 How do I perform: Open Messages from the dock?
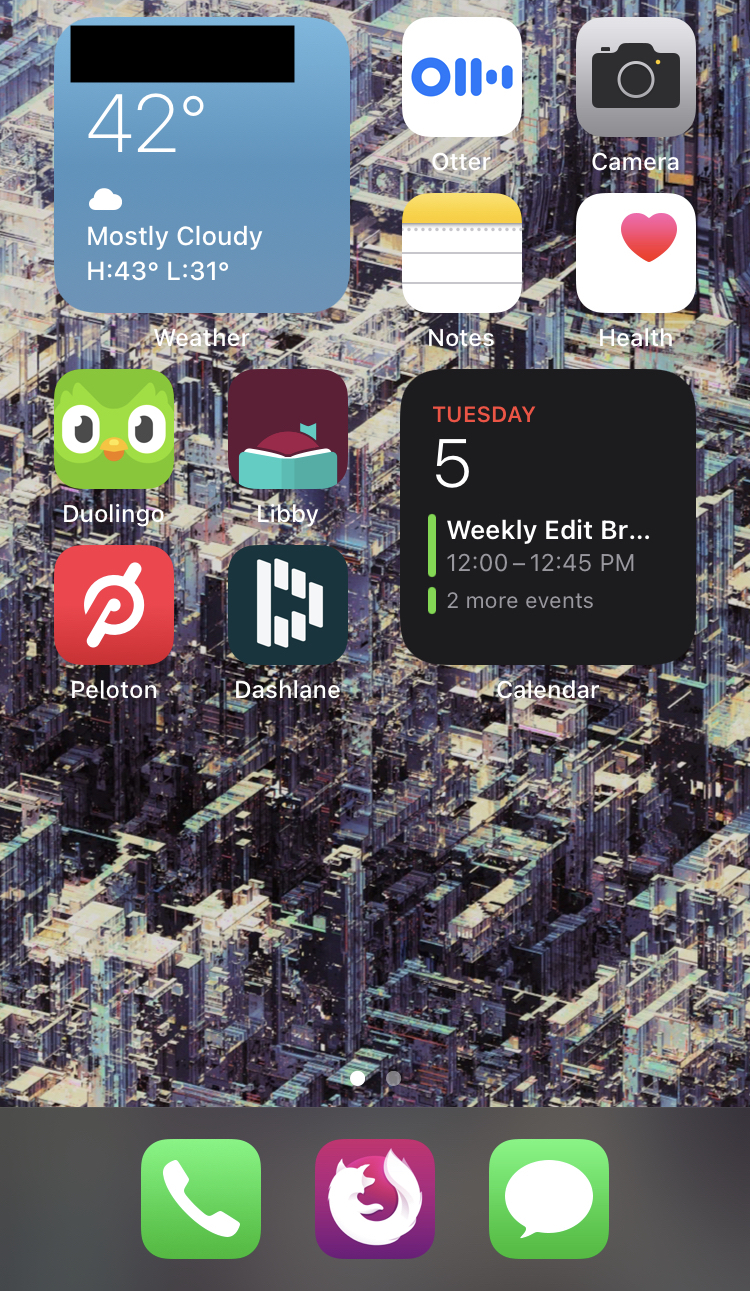coord(548,1198)
